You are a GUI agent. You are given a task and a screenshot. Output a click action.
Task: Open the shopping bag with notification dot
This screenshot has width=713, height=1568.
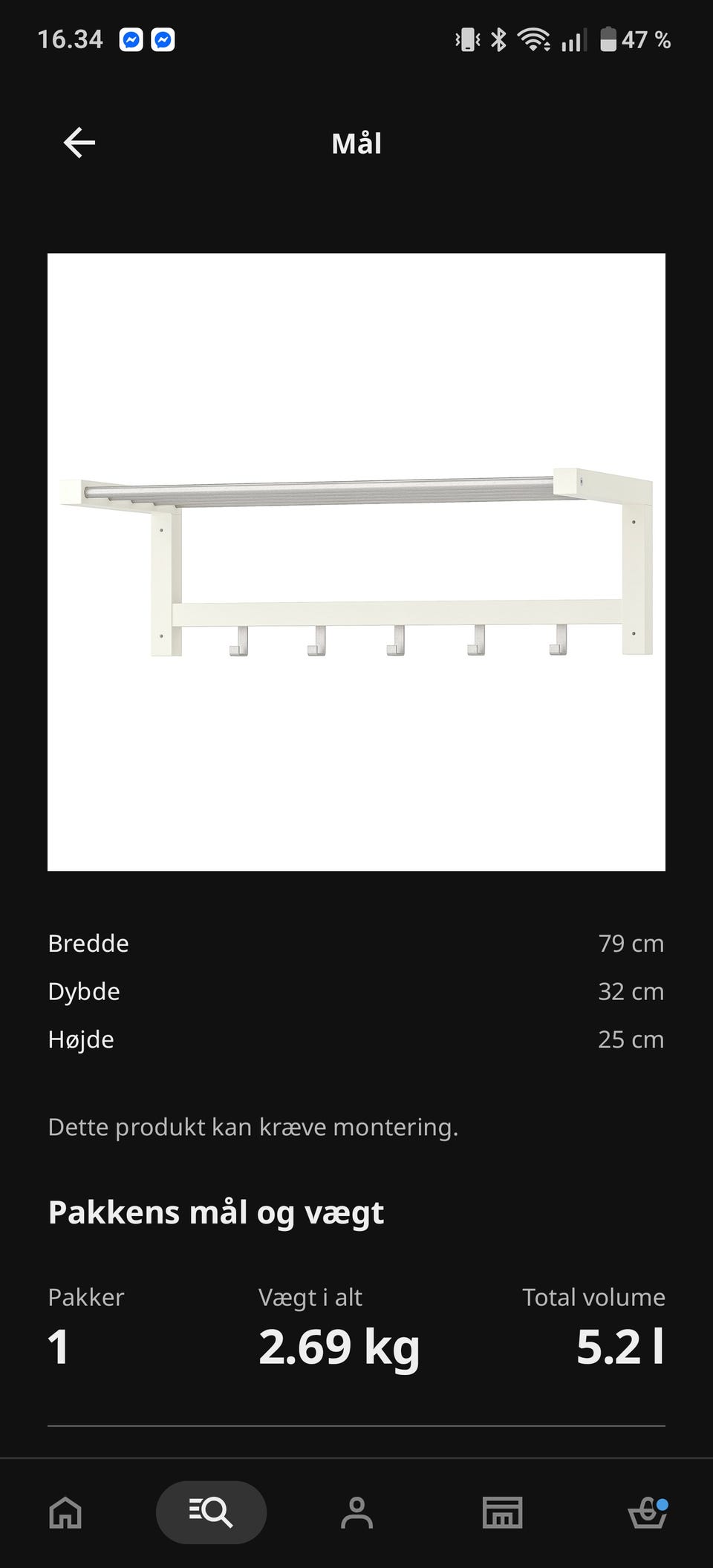(648, 1513)
